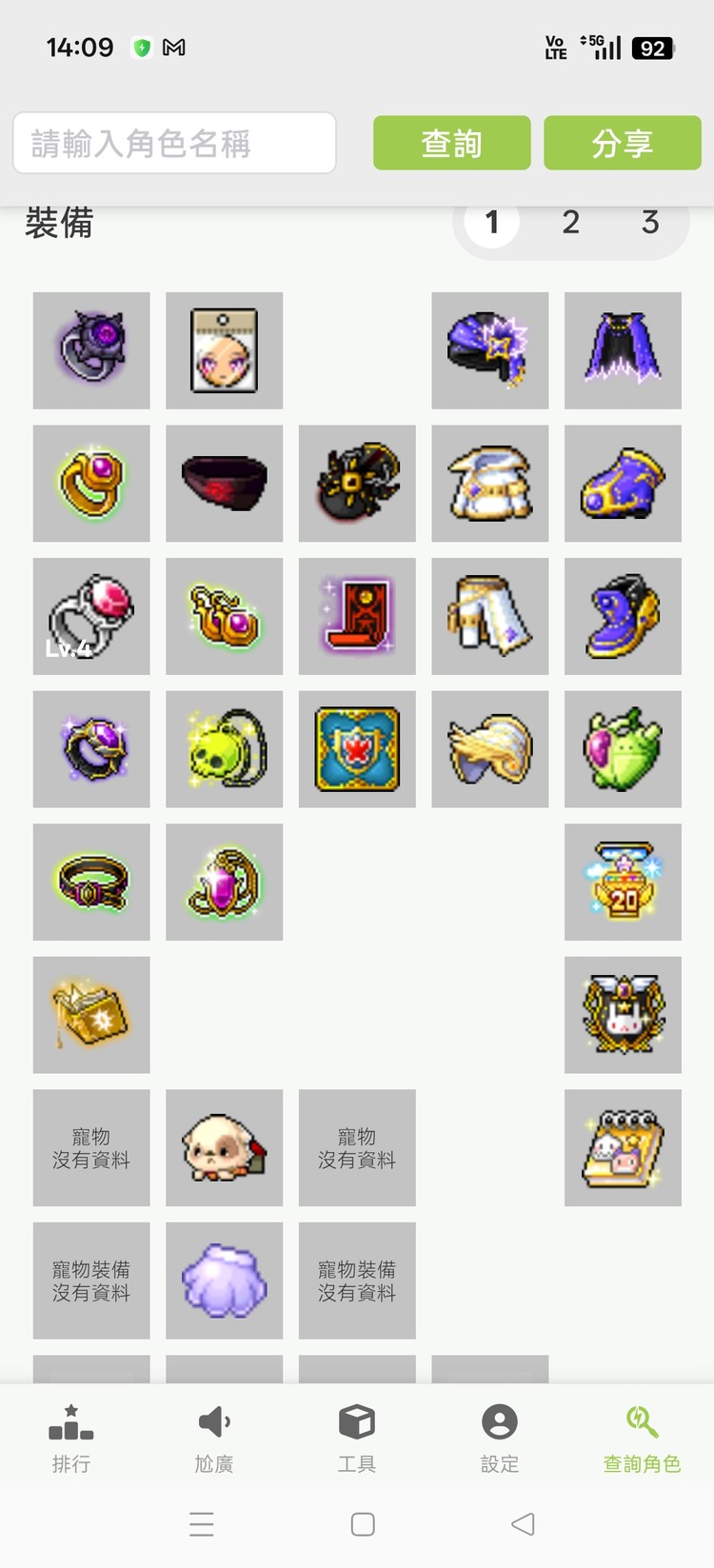View the blue shield emblem item

357,749
